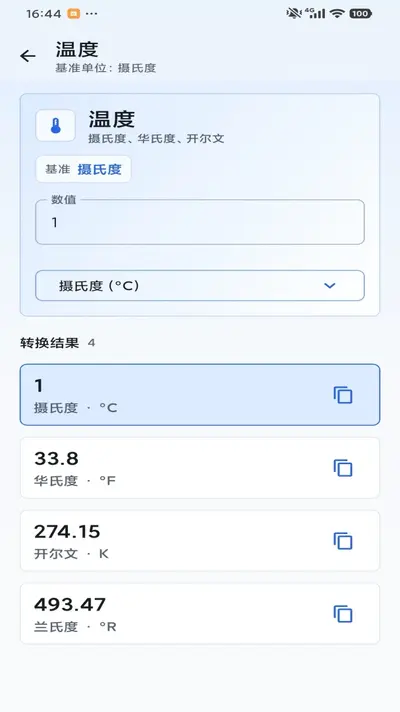The image size is (400, 712).
Task: Select the 开尔文 K result card
Action: (x=200, y=540)
